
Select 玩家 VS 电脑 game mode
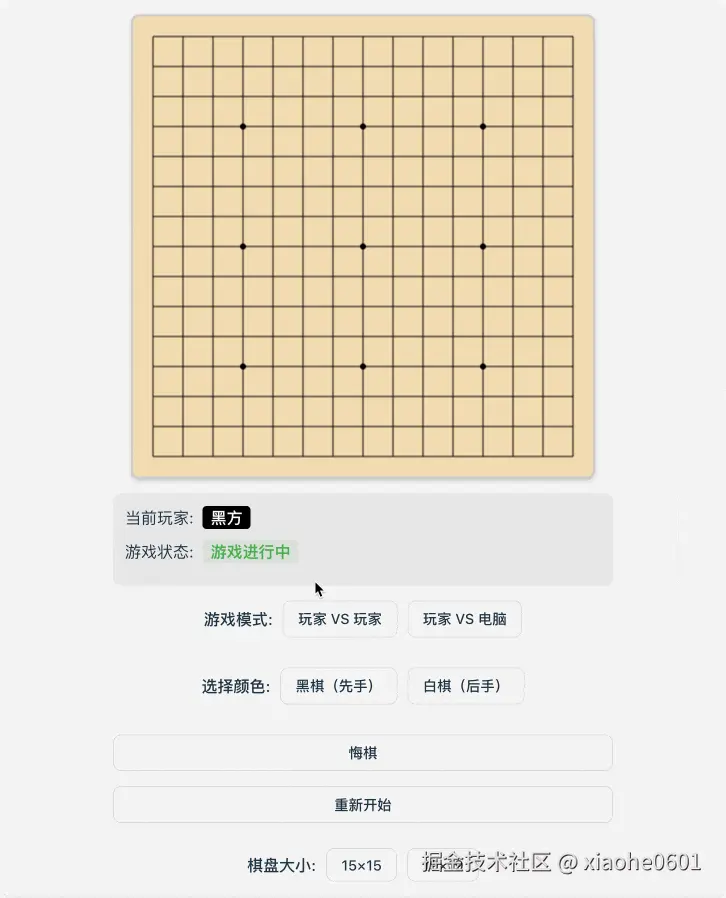tap(464, 619)
